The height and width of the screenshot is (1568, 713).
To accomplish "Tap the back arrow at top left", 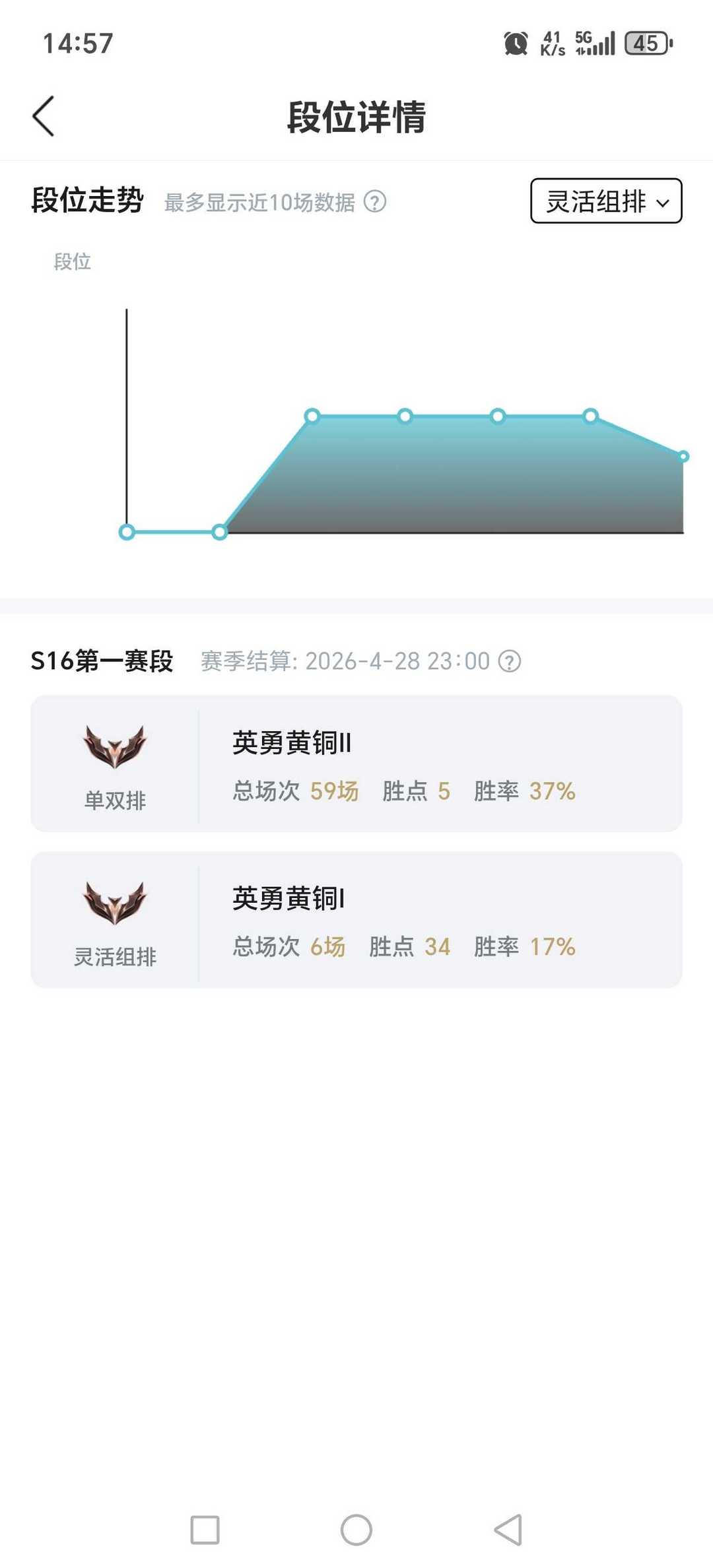I will (44, 115).
